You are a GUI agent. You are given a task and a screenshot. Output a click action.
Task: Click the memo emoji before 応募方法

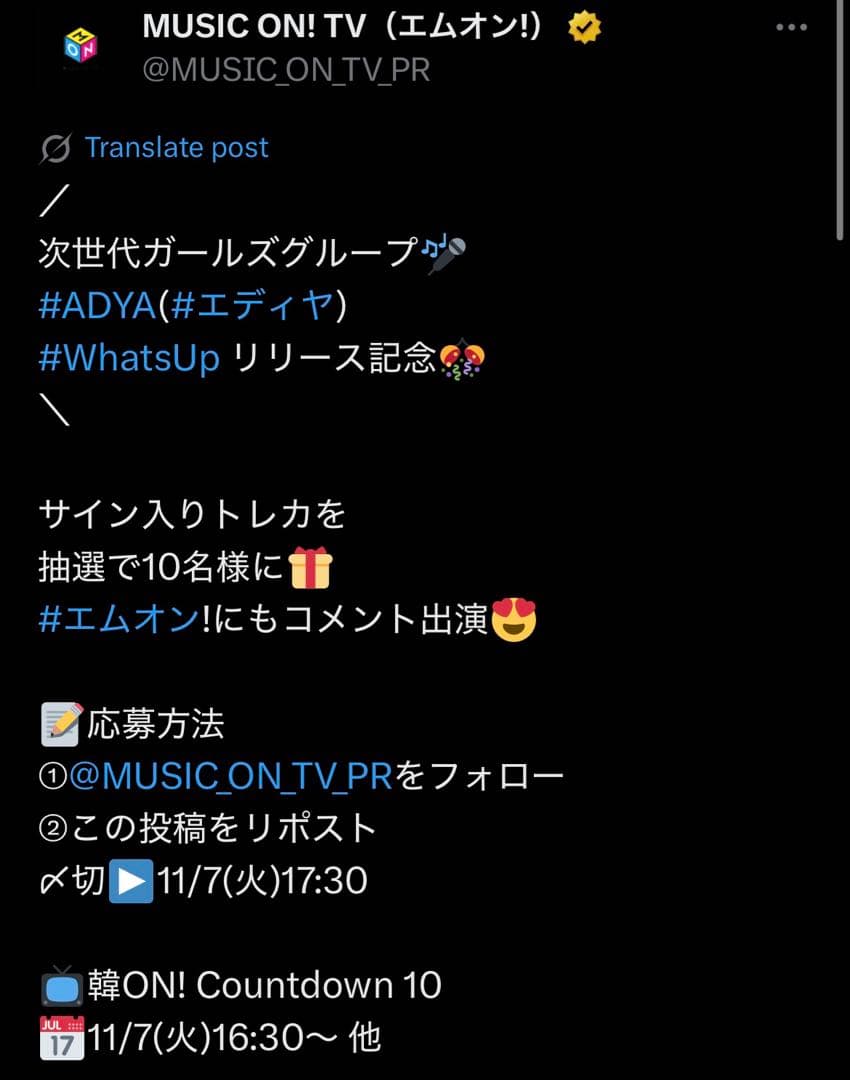pyautogui.click(x=59, y=724)
